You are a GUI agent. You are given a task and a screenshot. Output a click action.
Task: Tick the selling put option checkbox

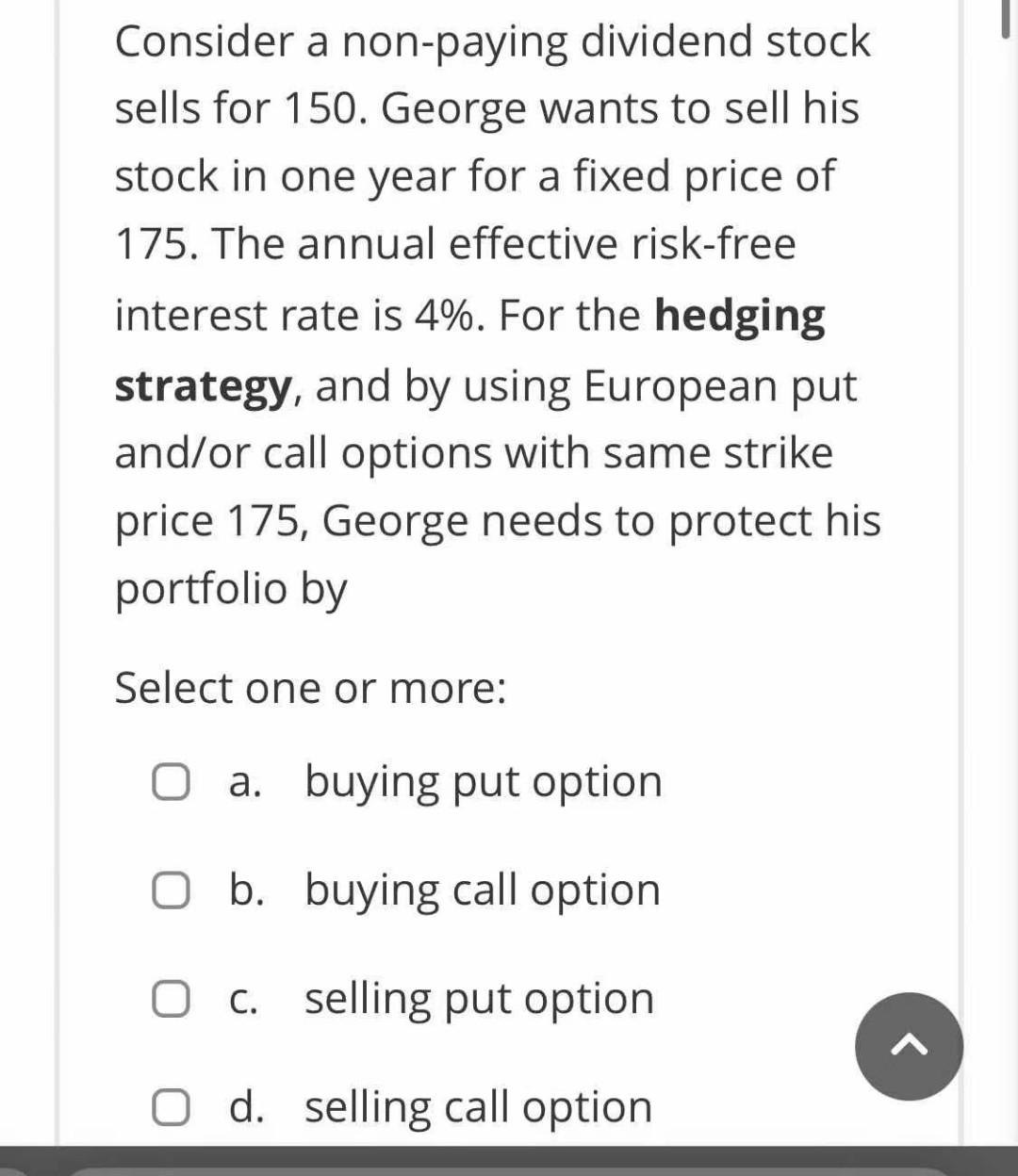pyautogui.click(x=171, y=999)
